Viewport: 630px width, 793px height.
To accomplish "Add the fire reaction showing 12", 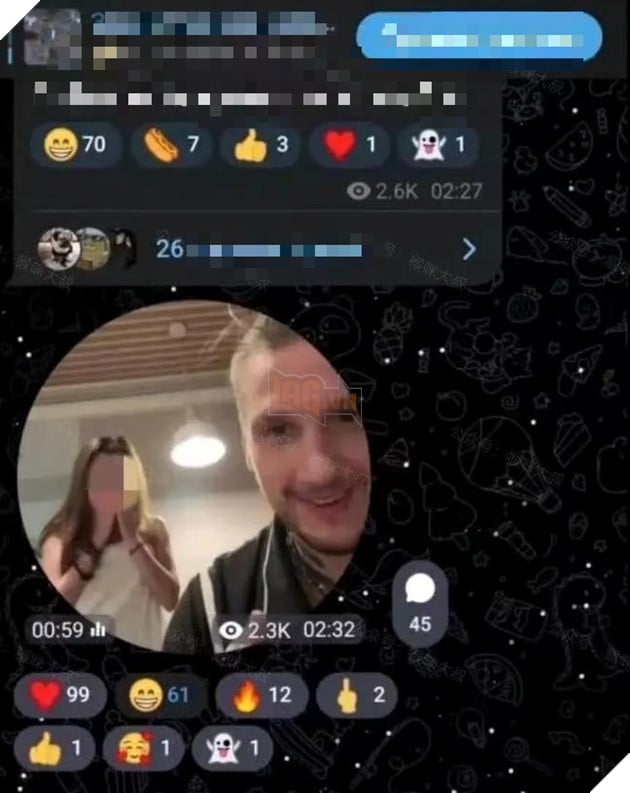I will click(264, 696).
